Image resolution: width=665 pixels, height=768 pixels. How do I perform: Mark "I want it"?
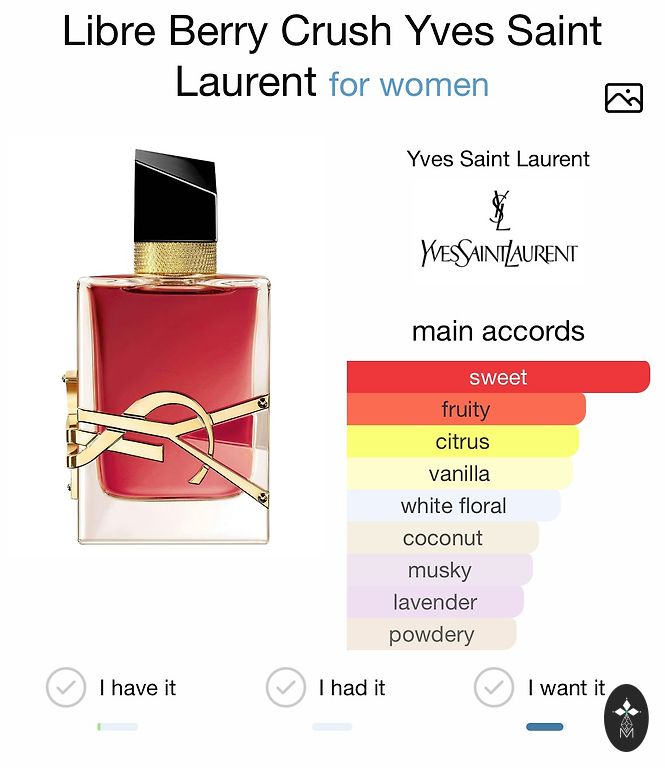point(493,688)
